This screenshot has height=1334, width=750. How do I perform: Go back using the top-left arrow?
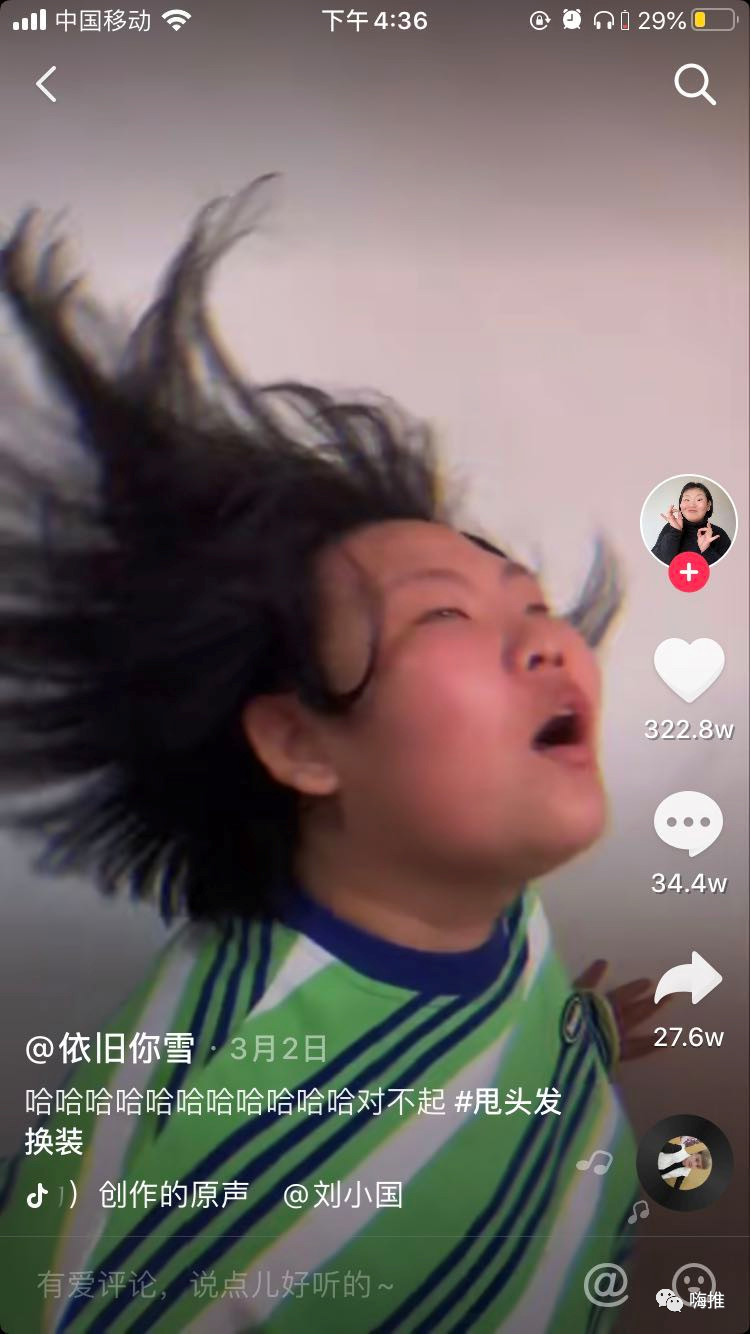point(46,85)
